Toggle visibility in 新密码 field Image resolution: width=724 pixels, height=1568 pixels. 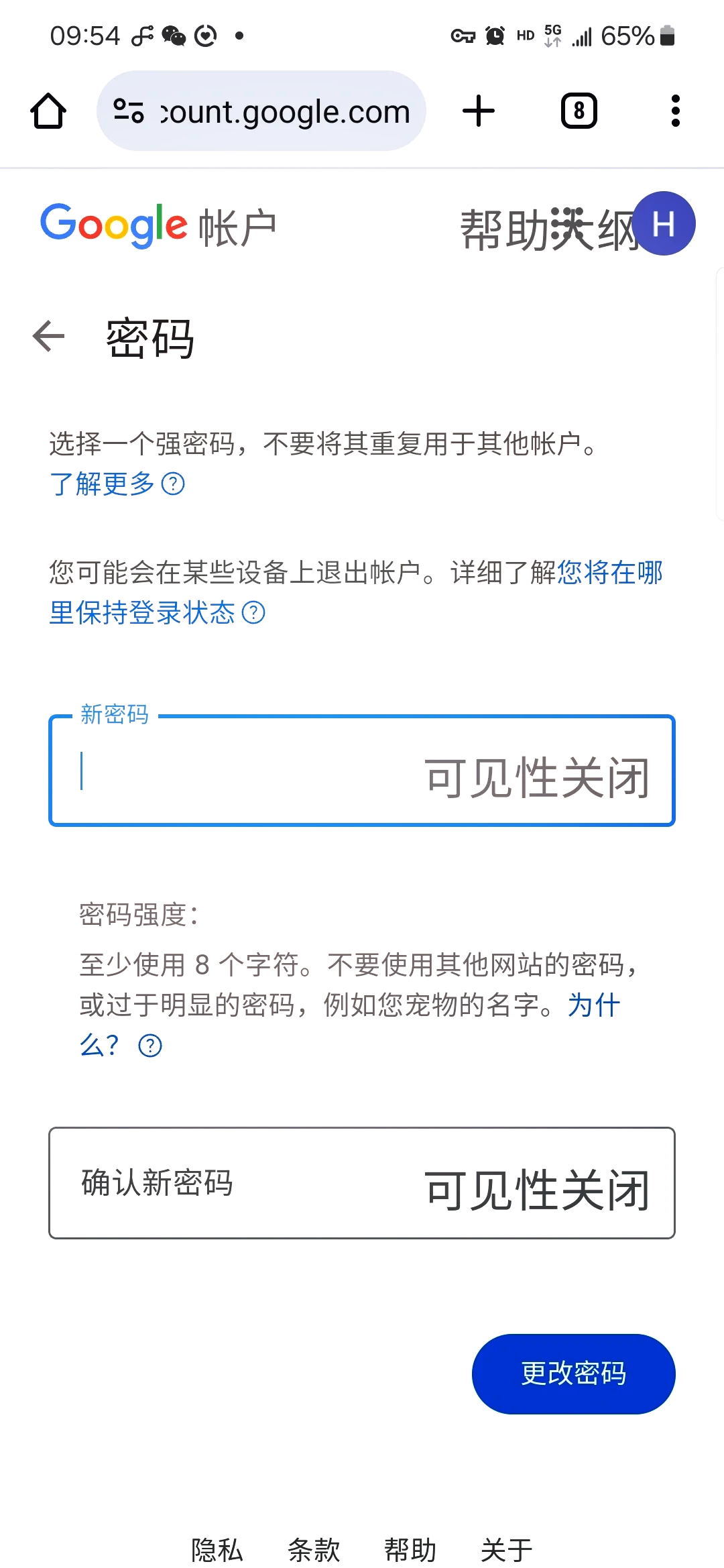pos(537,778)
